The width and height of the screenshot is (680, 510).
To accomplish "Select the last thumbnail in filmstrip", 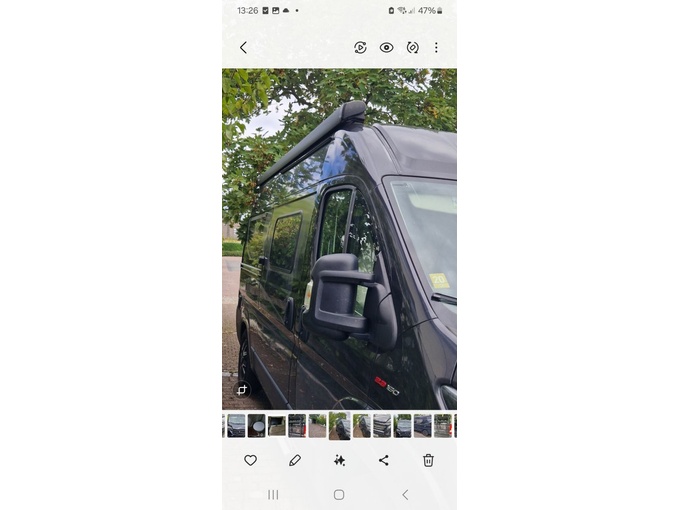I will click(443, 426).
